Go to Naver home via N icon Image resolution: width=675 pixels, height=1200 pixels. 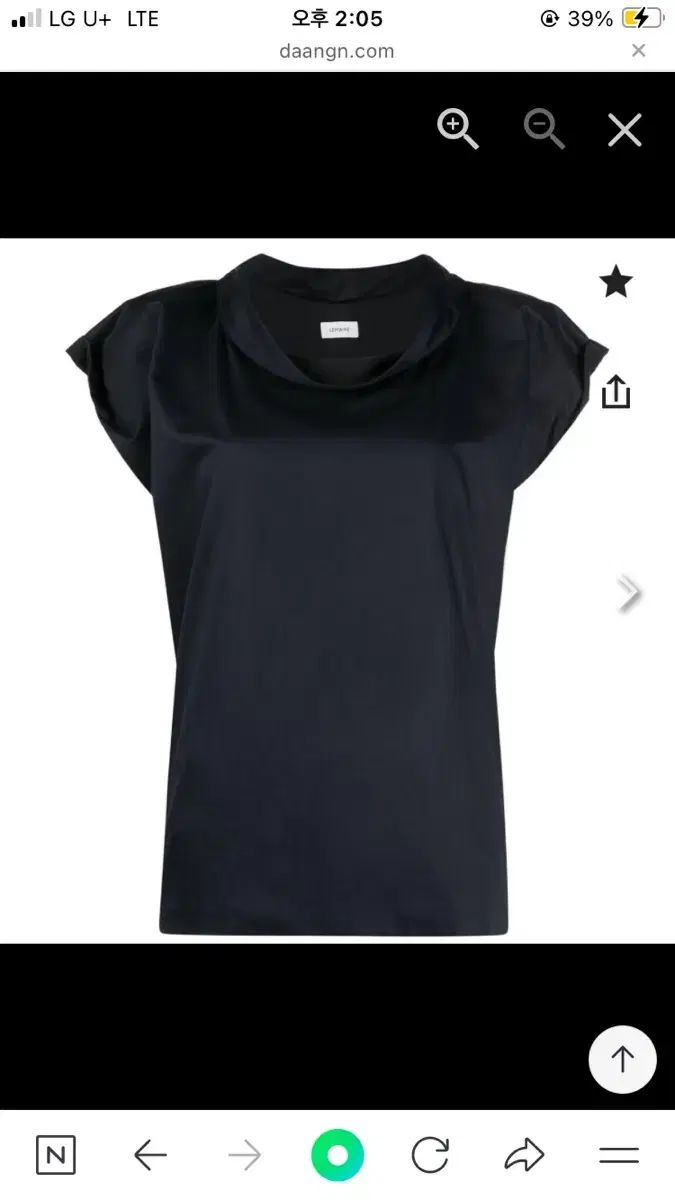click(56, 1156)
